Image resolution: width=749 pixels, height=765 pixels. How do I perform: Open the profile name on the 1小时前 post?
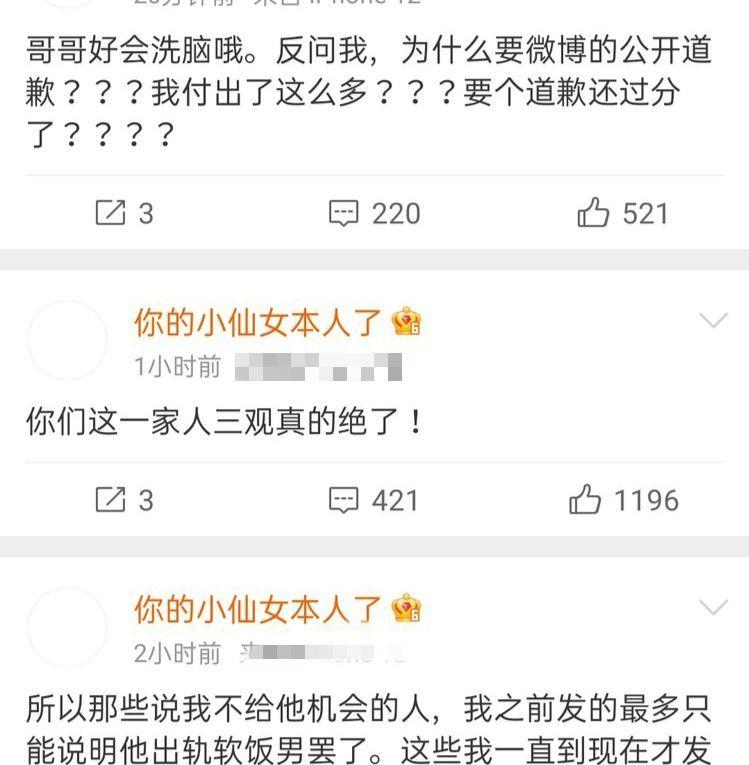258,322
